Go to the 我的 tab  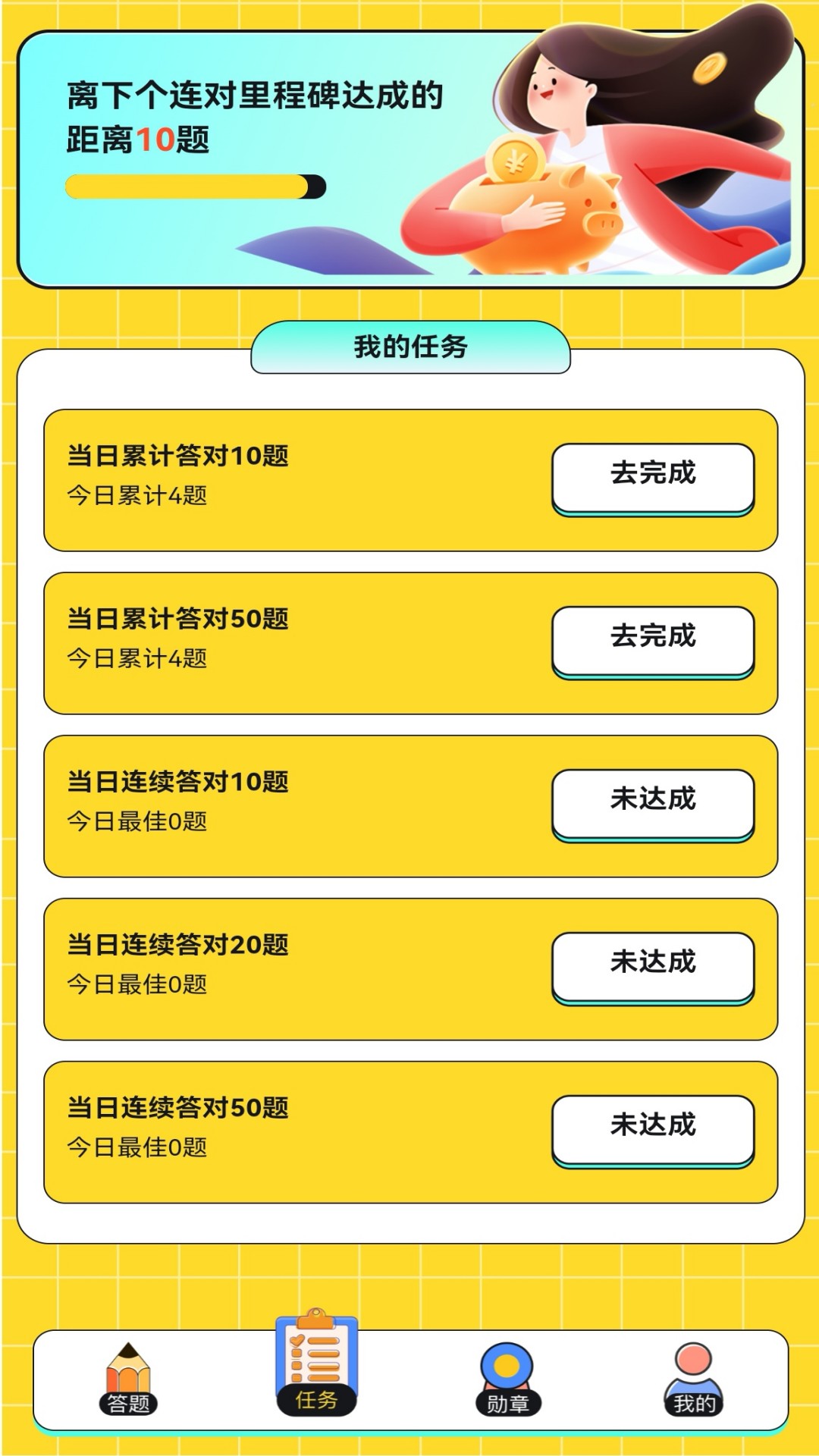[x=694, y=1379]
